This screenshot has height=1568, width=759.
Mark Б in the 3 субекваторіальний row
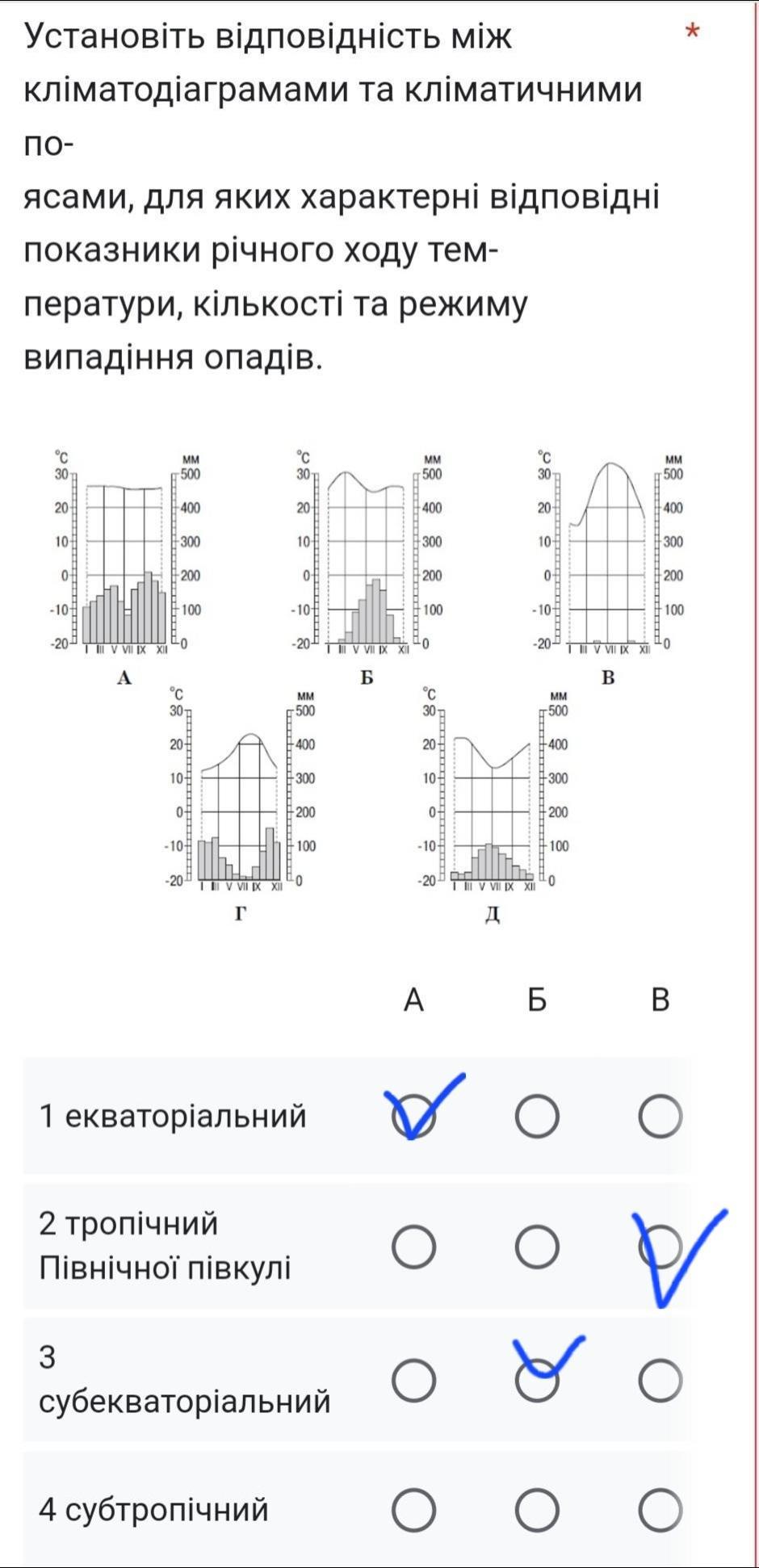[537, 1380]
